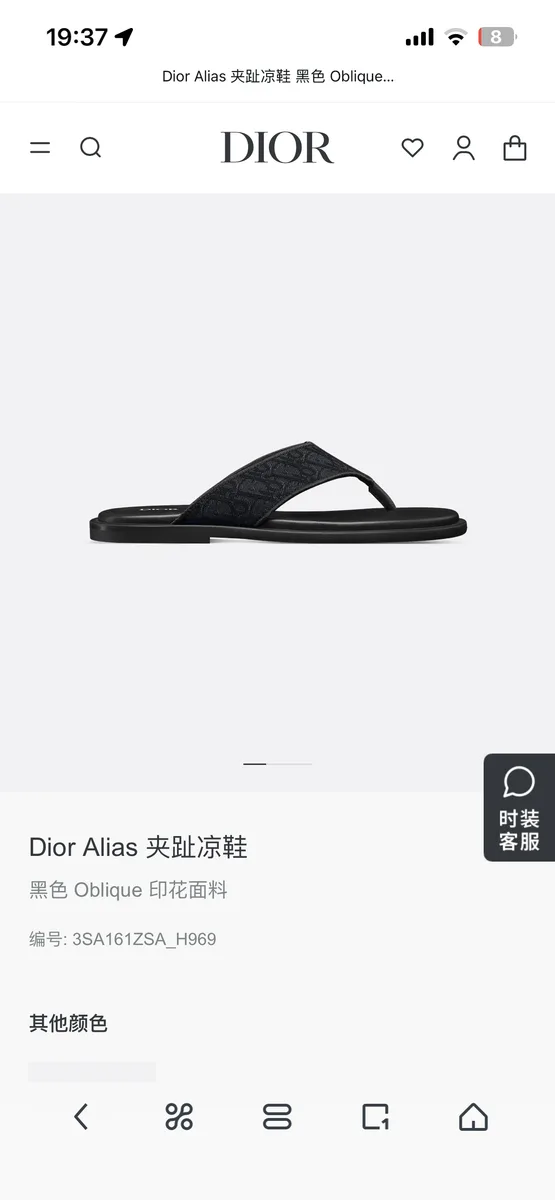Open 时装客服 chat support
The height and width of the screenshot is (1200, 555).
[520, 808]
